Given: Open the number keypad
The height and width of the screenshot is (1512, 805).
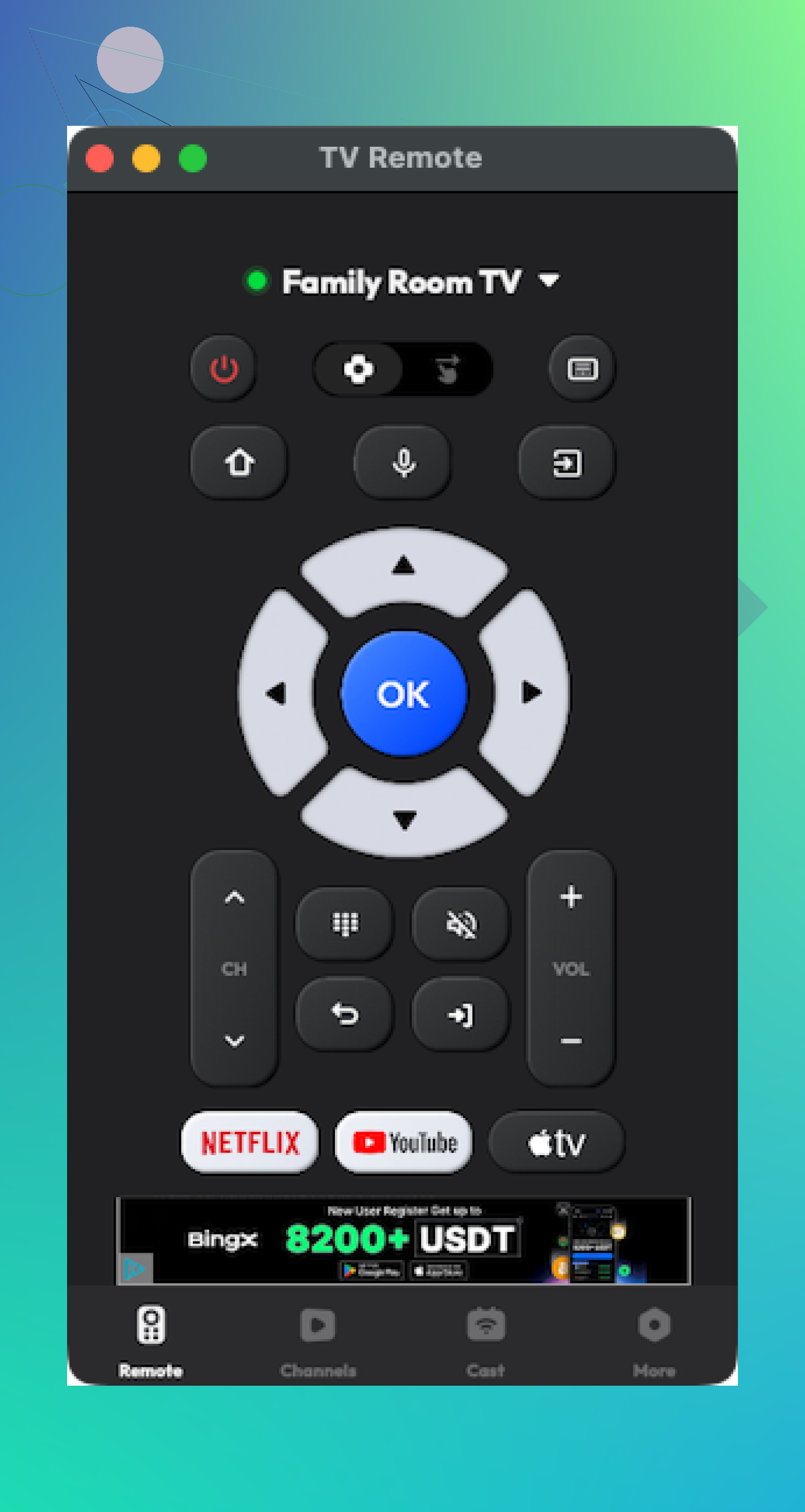Looking at the screenshot, I should 345,924.
